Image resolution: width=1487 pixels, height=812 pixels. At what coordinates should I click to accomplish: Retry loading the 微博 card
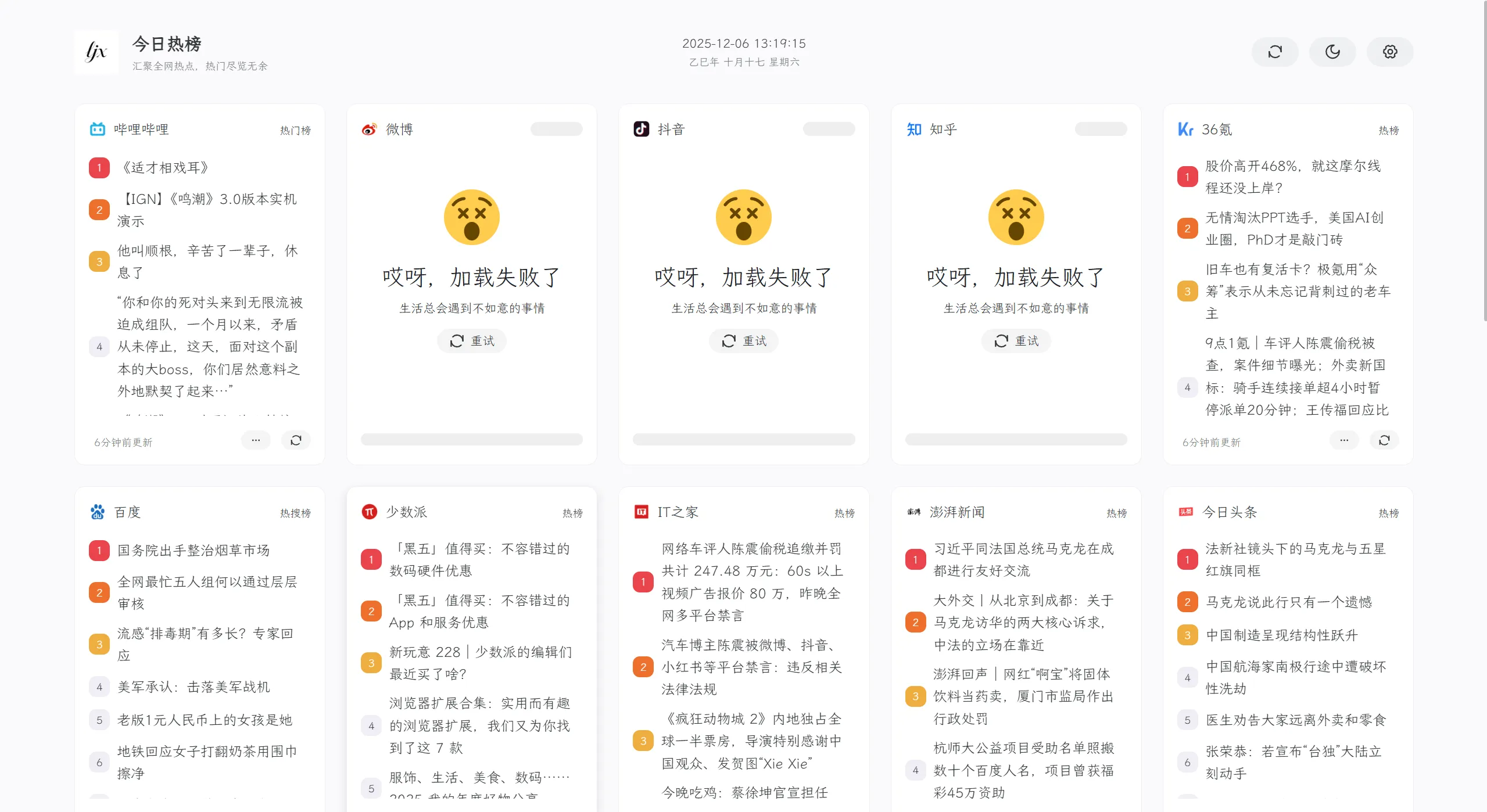pyautogui.click(x=471, y=341)
